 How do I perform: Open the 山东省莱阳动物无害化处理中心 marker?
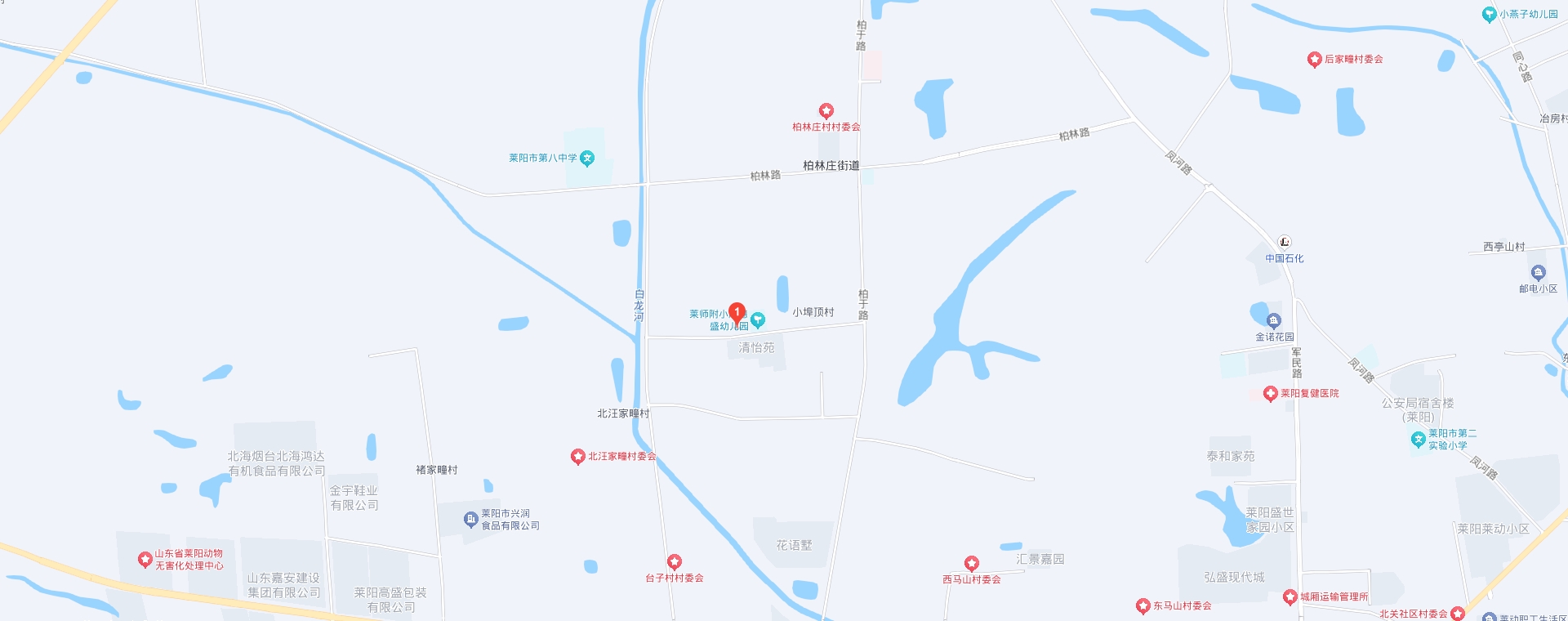point(145,560)
